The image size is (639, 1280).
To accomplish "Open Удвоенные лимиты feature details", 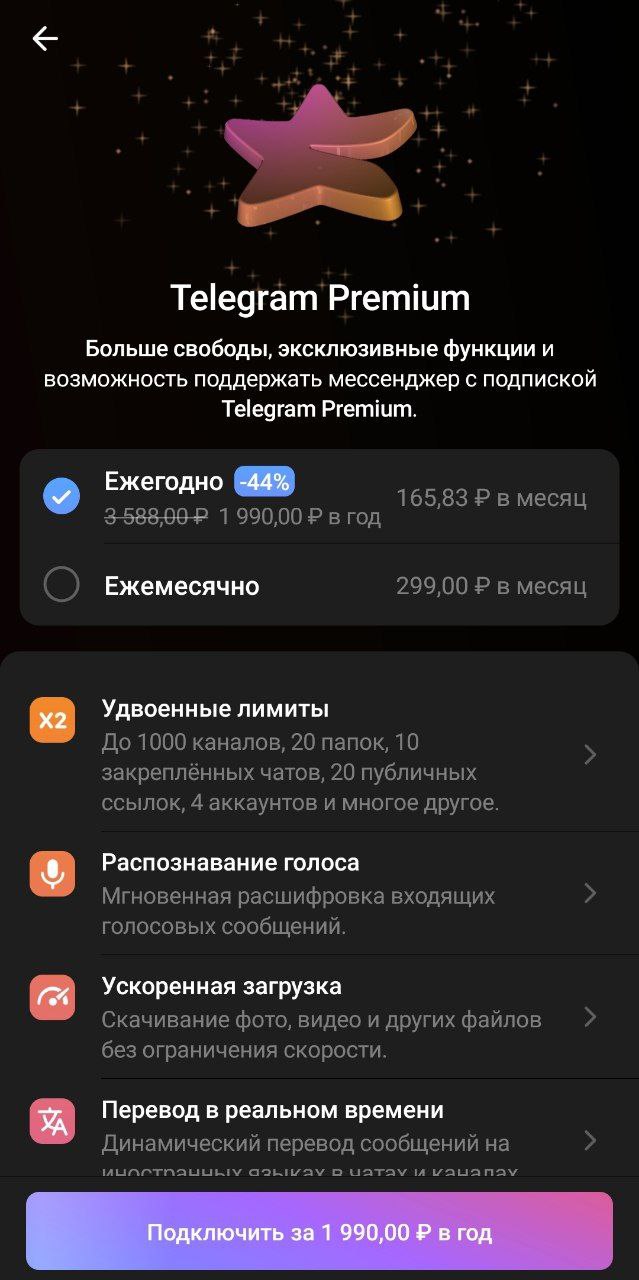I will pos(319,755).
